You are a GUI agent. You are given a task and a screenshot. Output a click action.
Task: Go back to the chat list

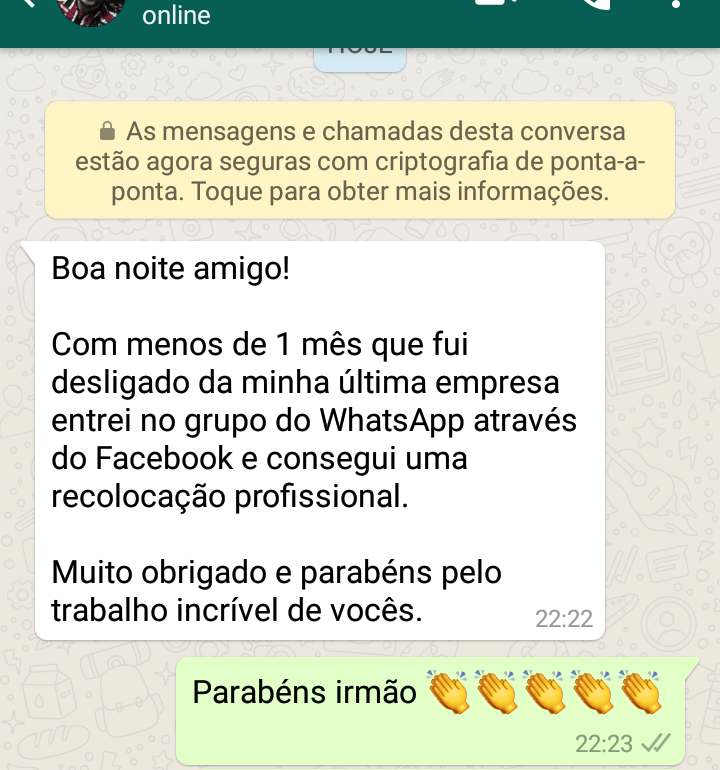(28, 5)
